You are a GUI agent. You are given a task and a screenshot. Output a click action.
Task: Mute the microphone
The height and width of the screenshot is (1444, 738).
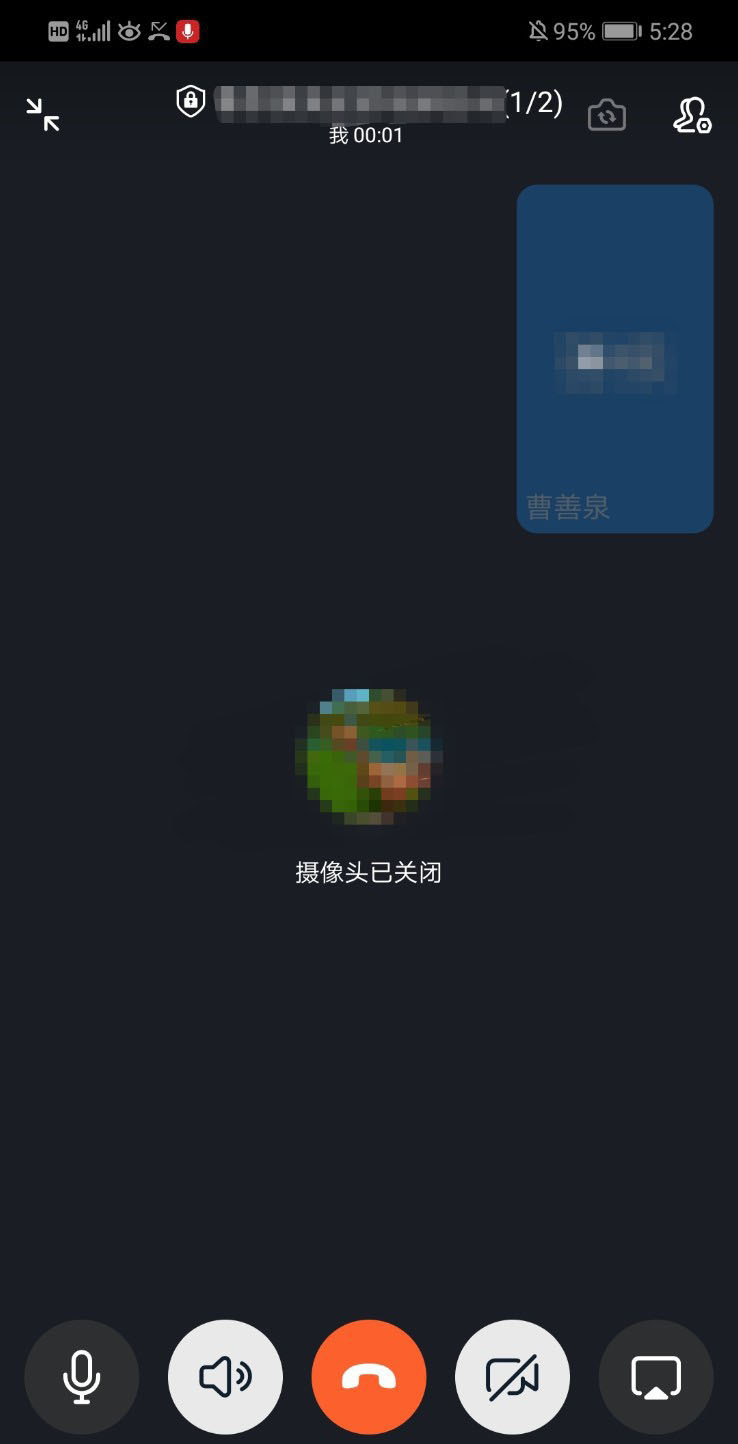(x=81, y=1377)
